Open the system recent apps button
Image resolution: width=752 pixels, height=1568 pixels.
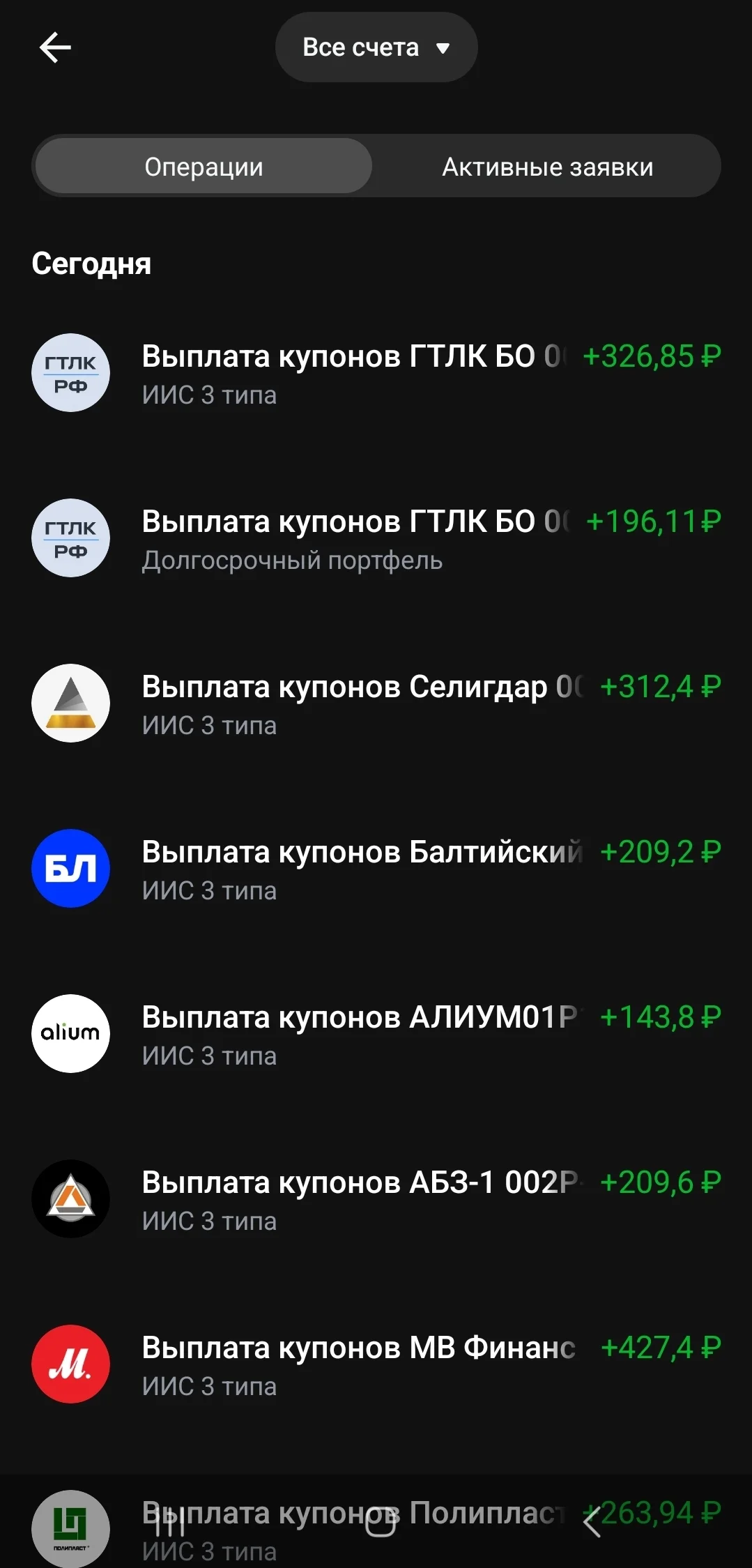click(x=169, y=1524)
